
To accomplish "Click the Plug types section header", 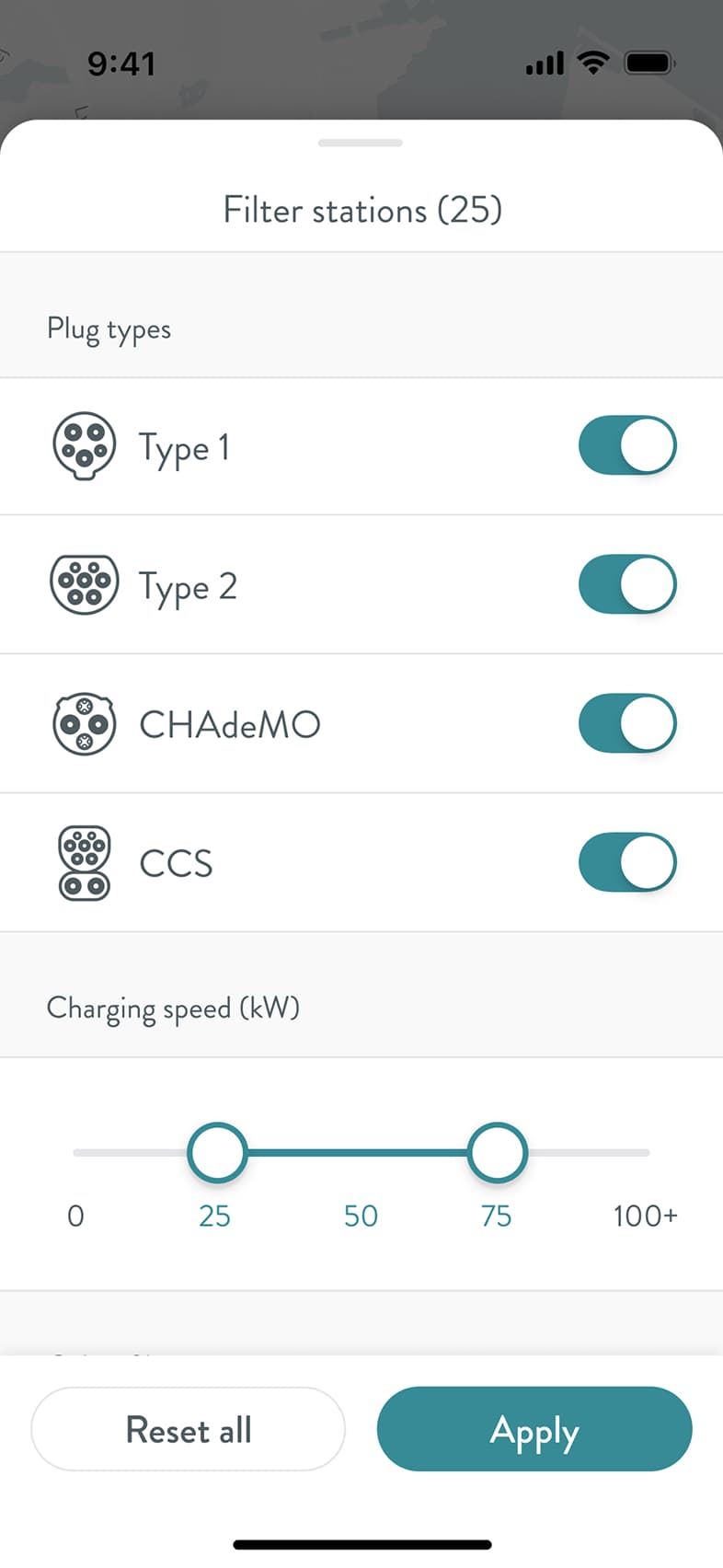I will tap(109, 329).
